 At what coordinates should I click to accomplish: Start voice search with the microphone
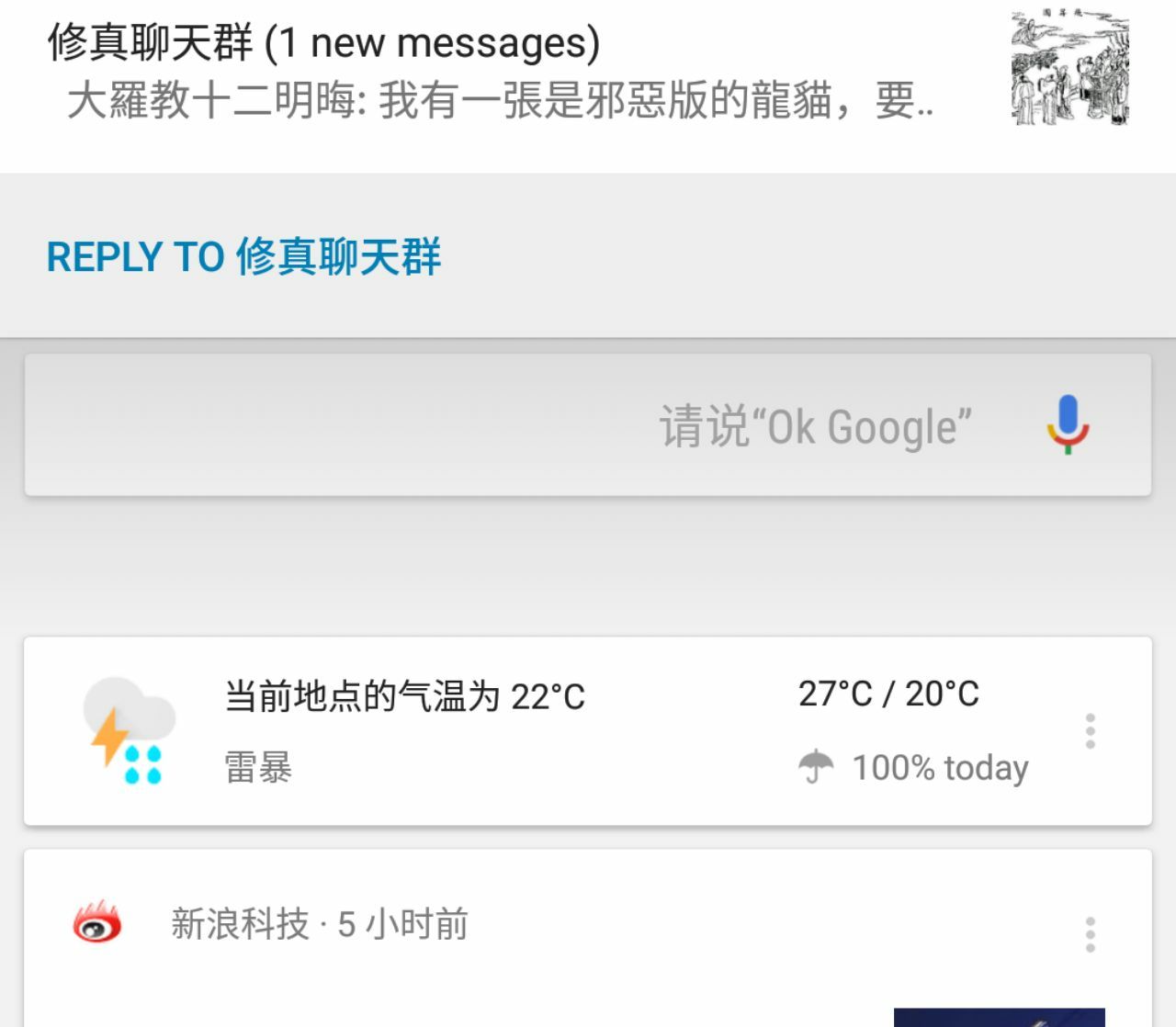point(1068,425)
